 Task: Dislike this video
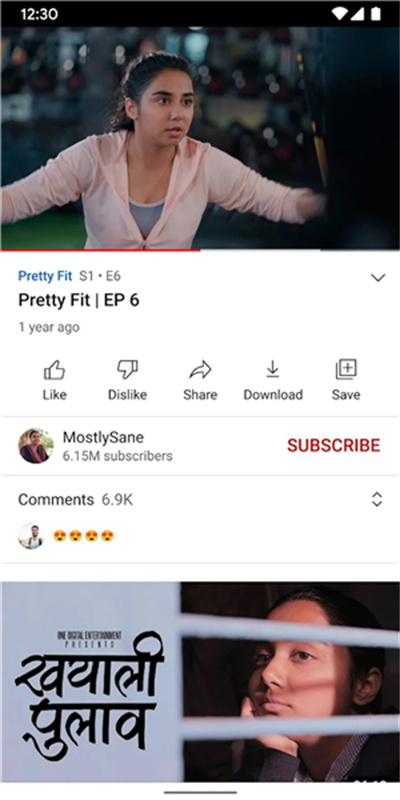tap(127, 380)
